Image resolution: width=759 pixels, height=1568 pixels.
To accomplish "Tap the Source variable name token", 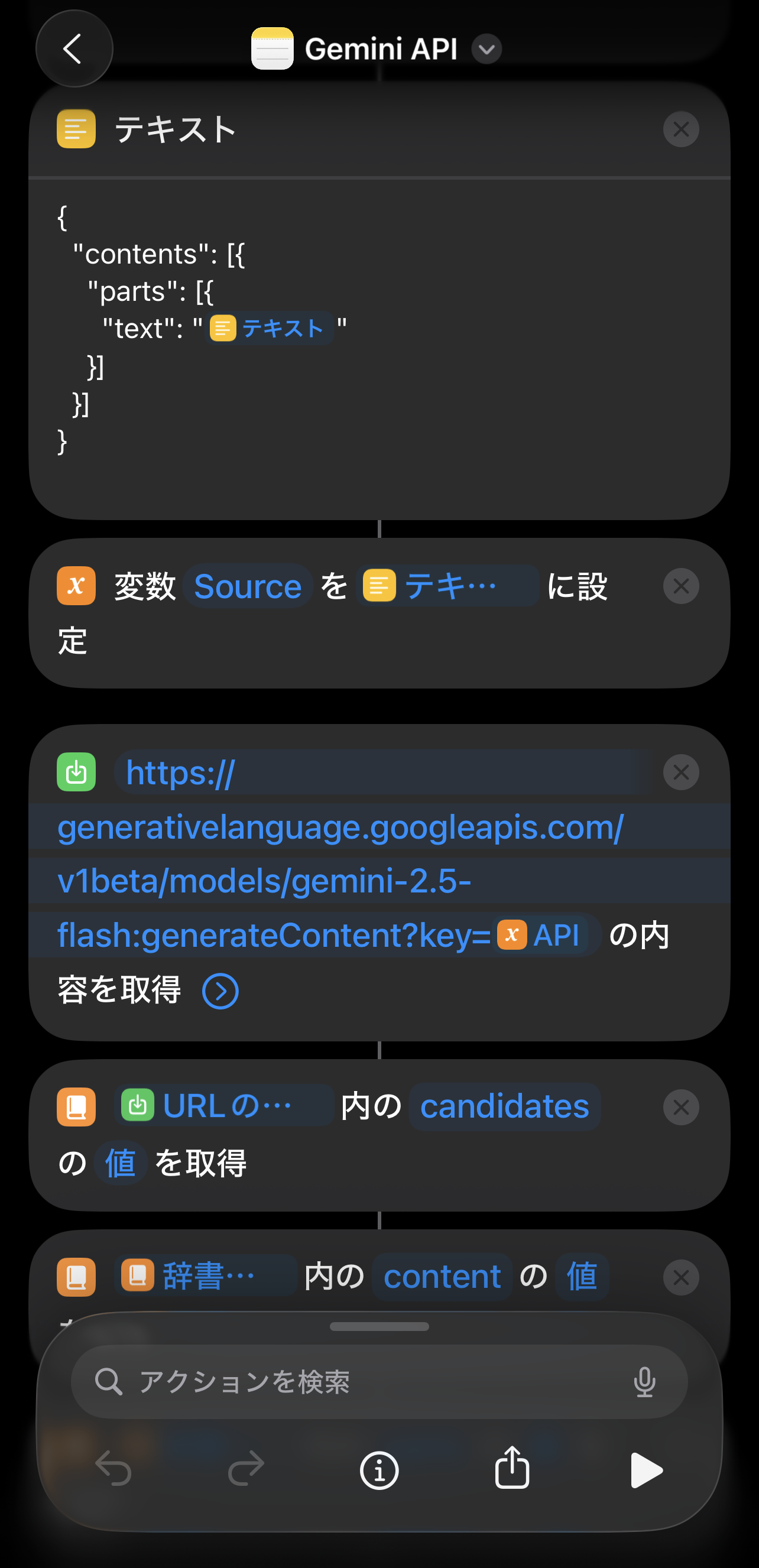I will point(248,586).
